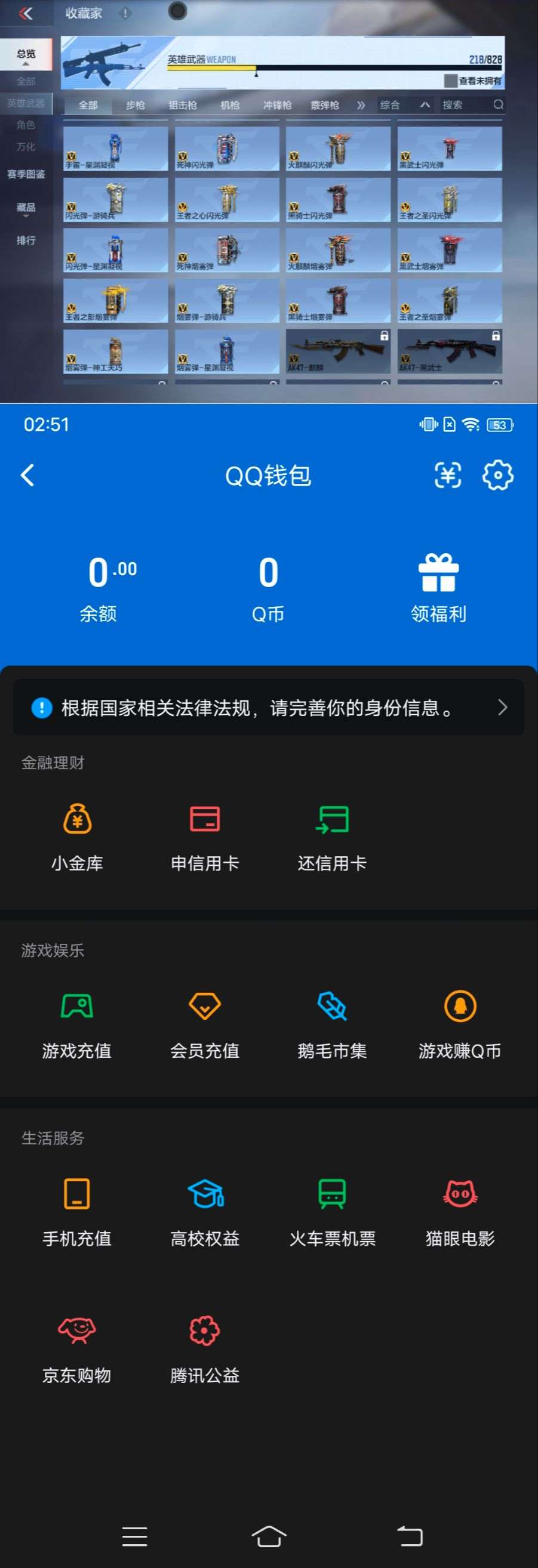Select the AK47-麒麟 weapon thumbnail
Viewport: 538px width, 1568px height.
[337, 350]
